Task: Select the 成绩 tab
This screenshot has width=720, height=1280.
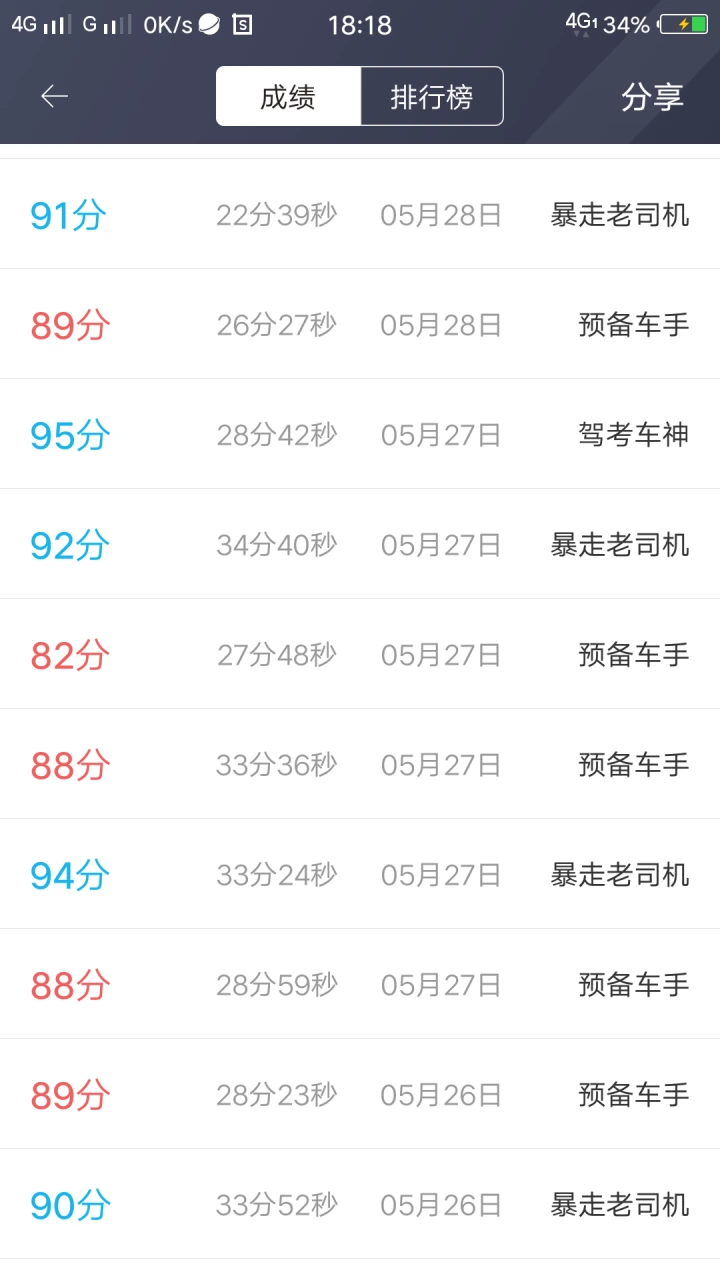Action: click(x=288, y=97)
